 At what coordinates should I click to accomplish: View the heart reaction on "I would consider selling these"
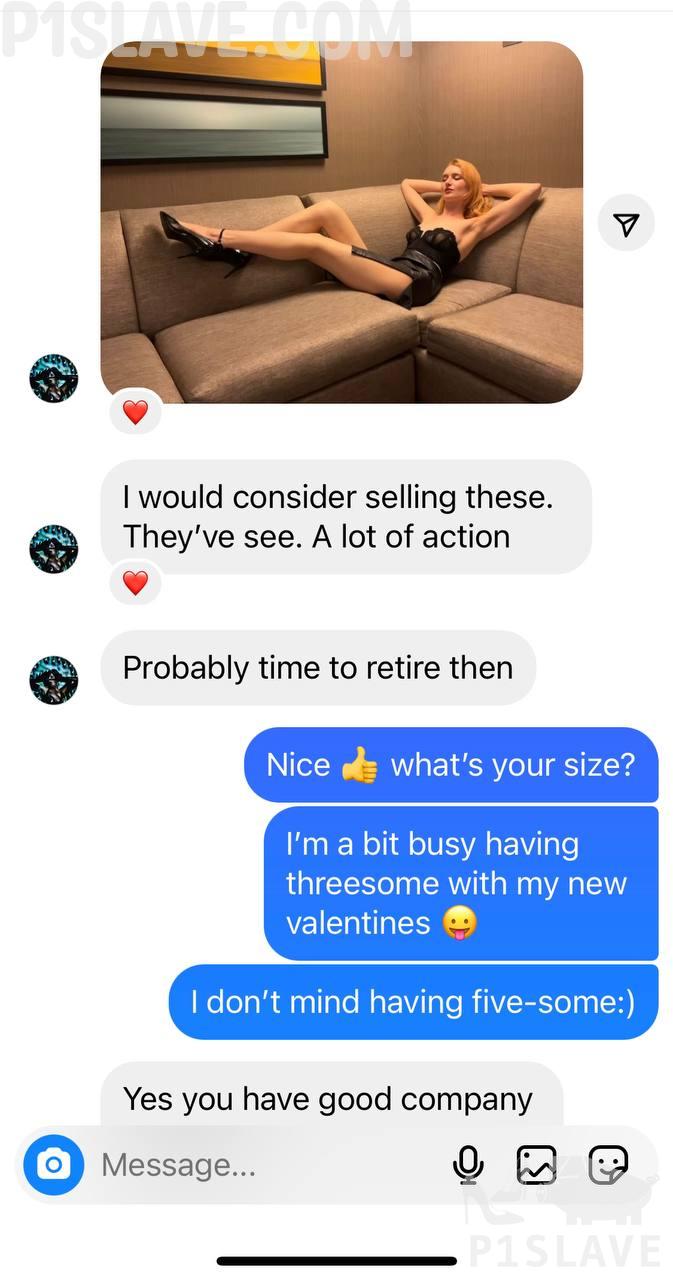point(135,583)
